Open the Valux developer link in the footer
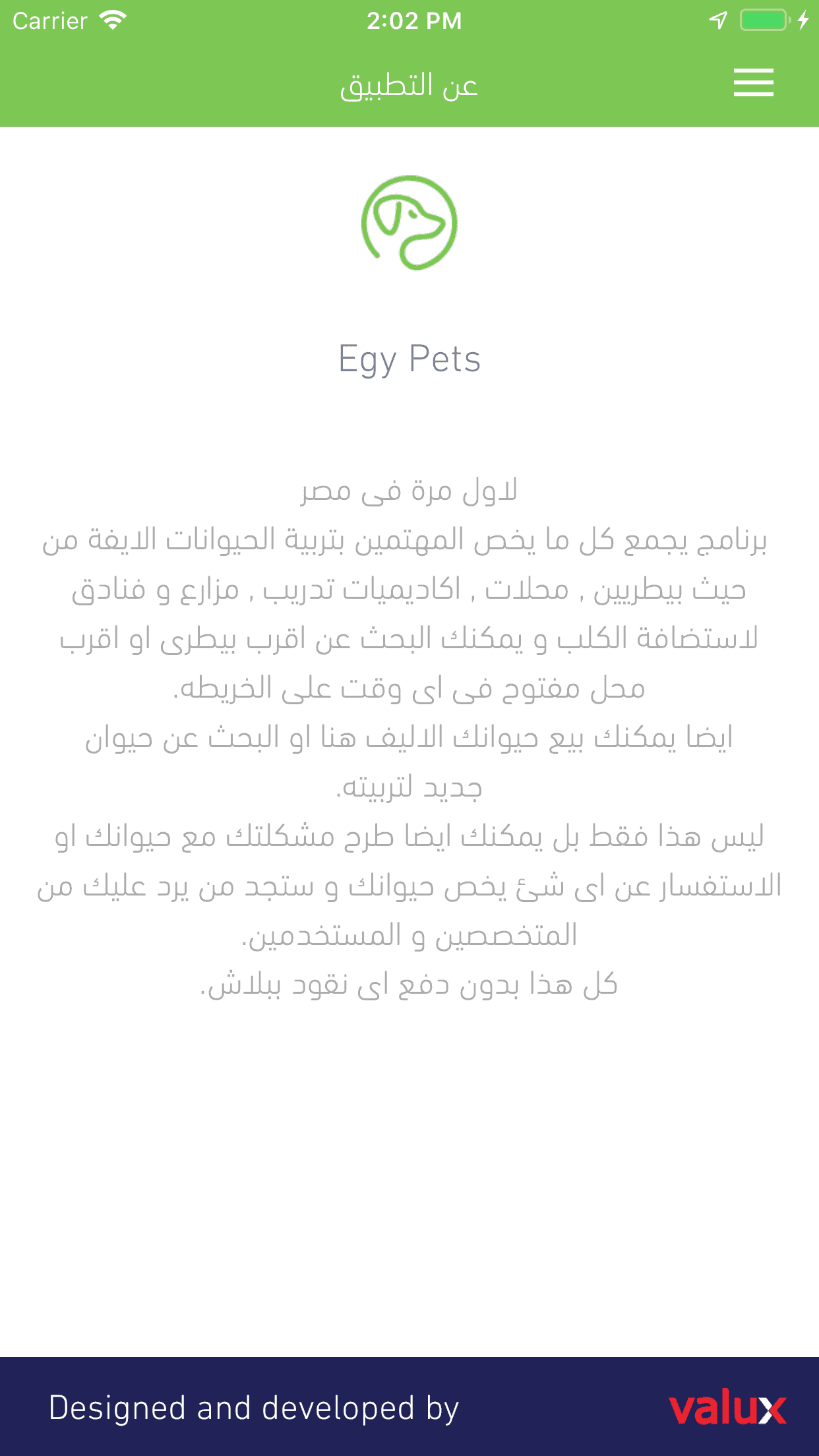The width and height of the screenshot is (819, 1456). [x=727, y=1407]
